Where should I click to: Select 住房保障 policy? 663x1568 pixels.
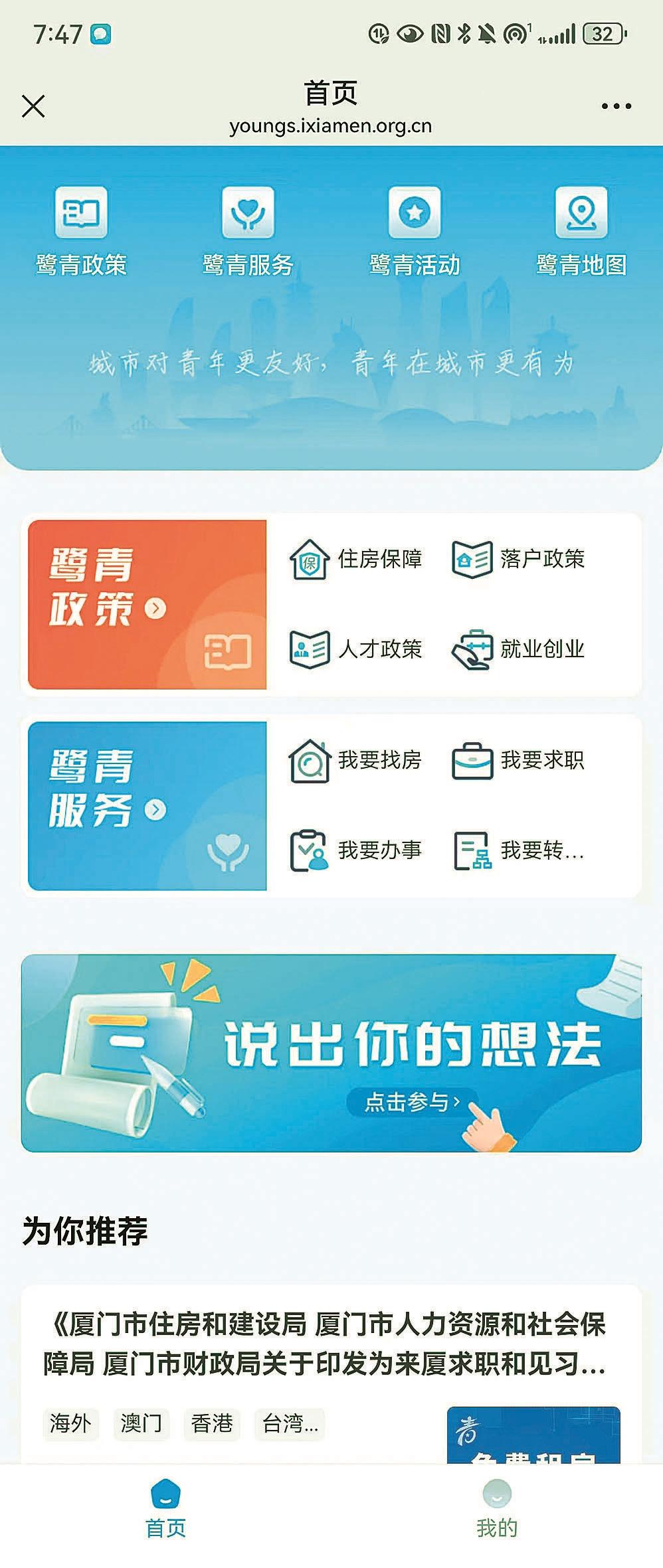click(357, 559)
